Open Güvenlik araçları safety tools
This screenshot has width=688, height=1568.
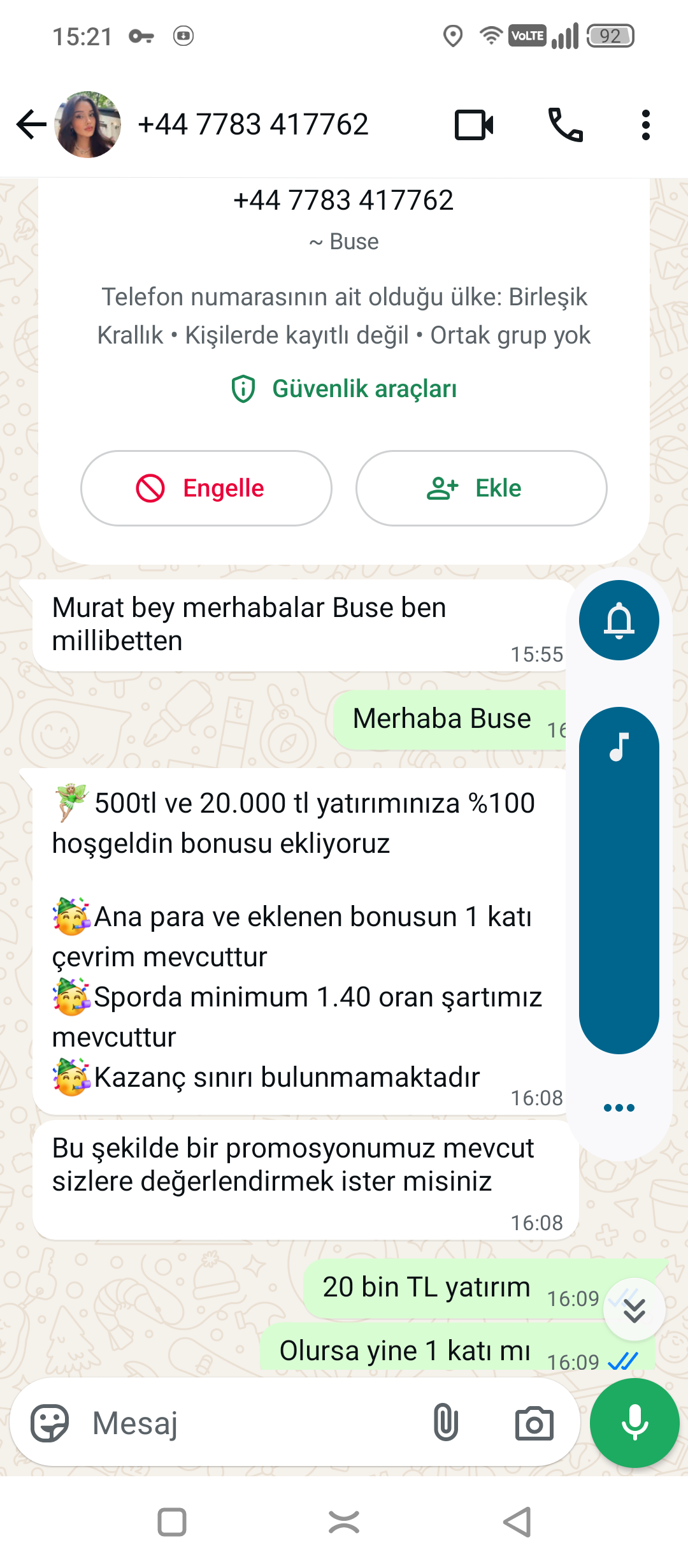point(344,389)
